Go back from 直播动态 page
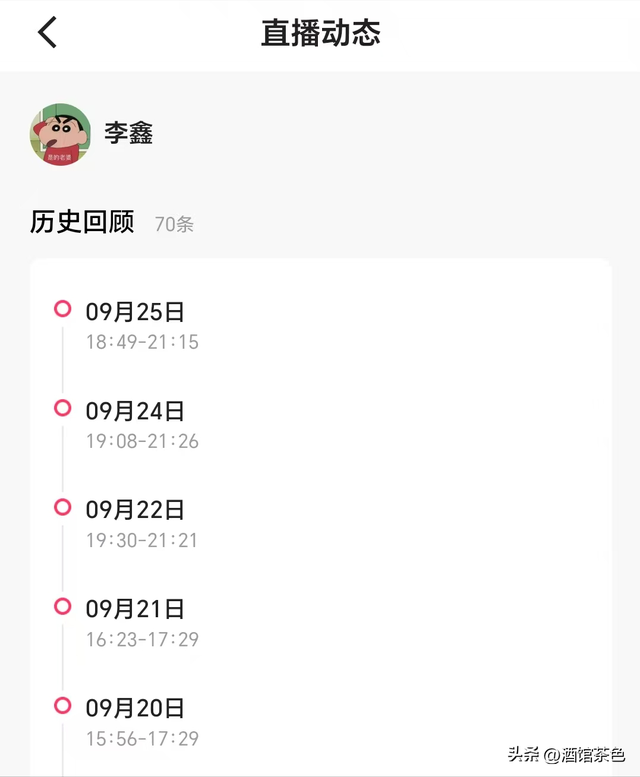Screen dimensions: 640x777 [x=47, y=33]
